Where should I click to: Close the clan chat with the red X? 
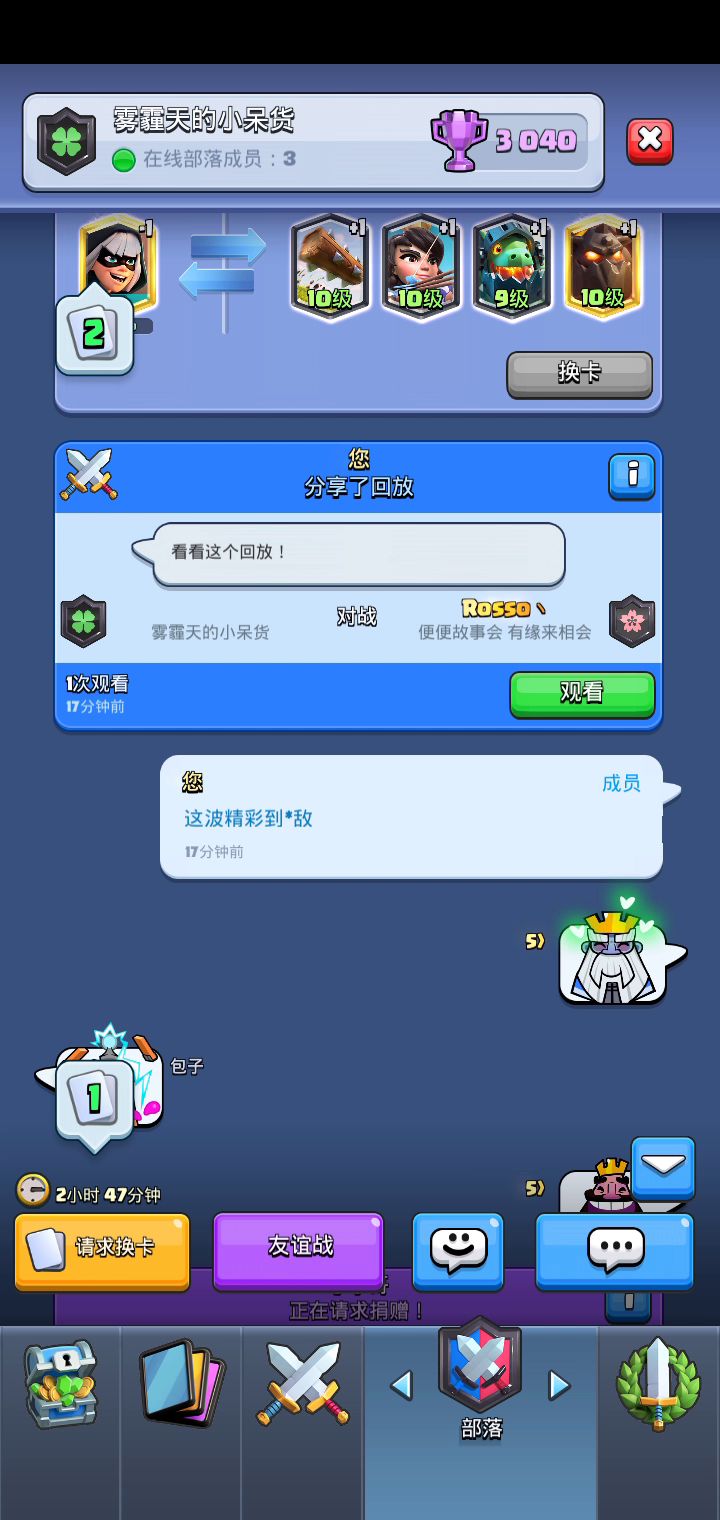coord(649,141)
